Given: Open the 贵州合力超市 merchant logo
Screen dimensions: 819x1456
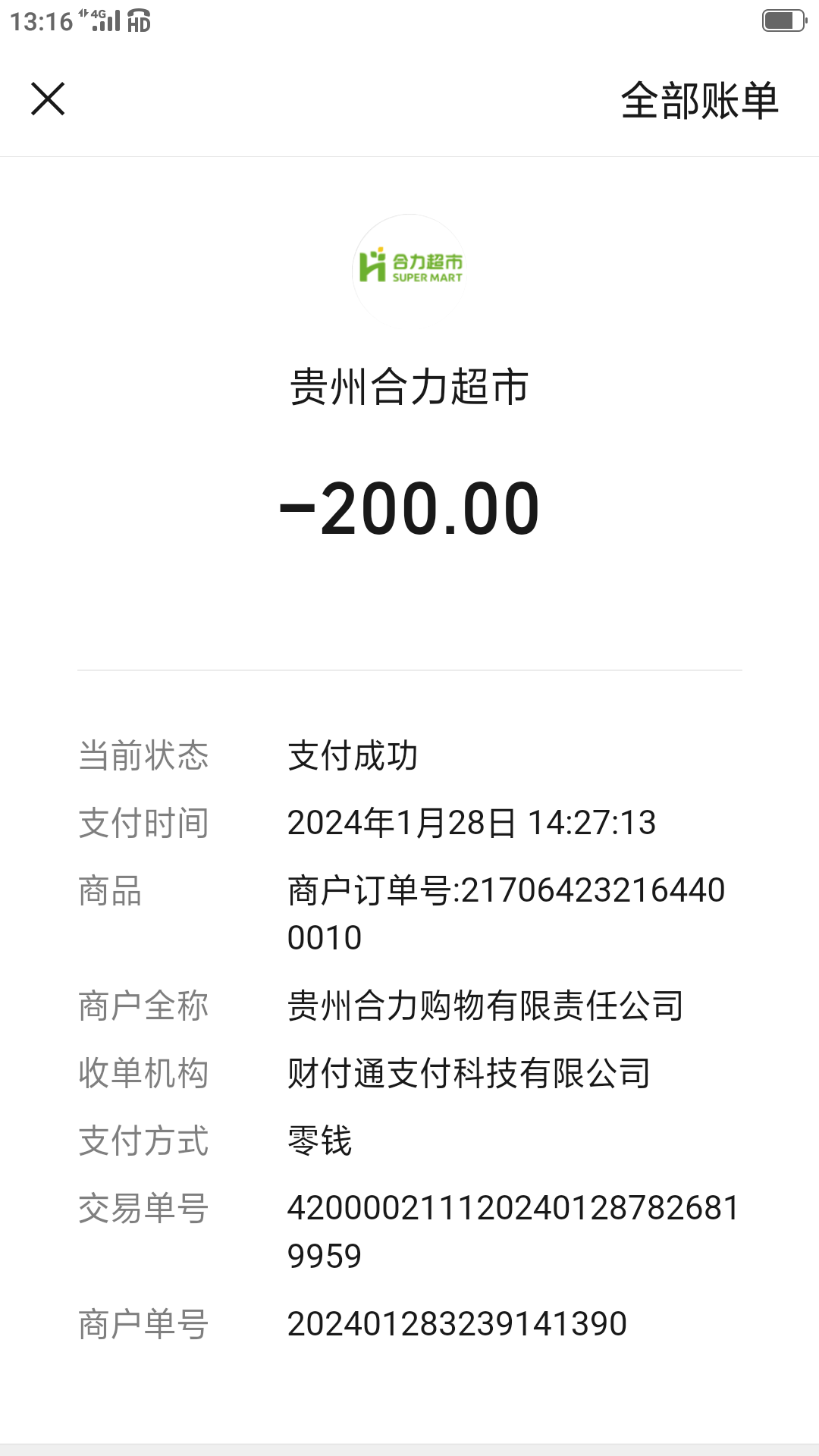Looking at the screenshot, I should click(x=410, y=267).
